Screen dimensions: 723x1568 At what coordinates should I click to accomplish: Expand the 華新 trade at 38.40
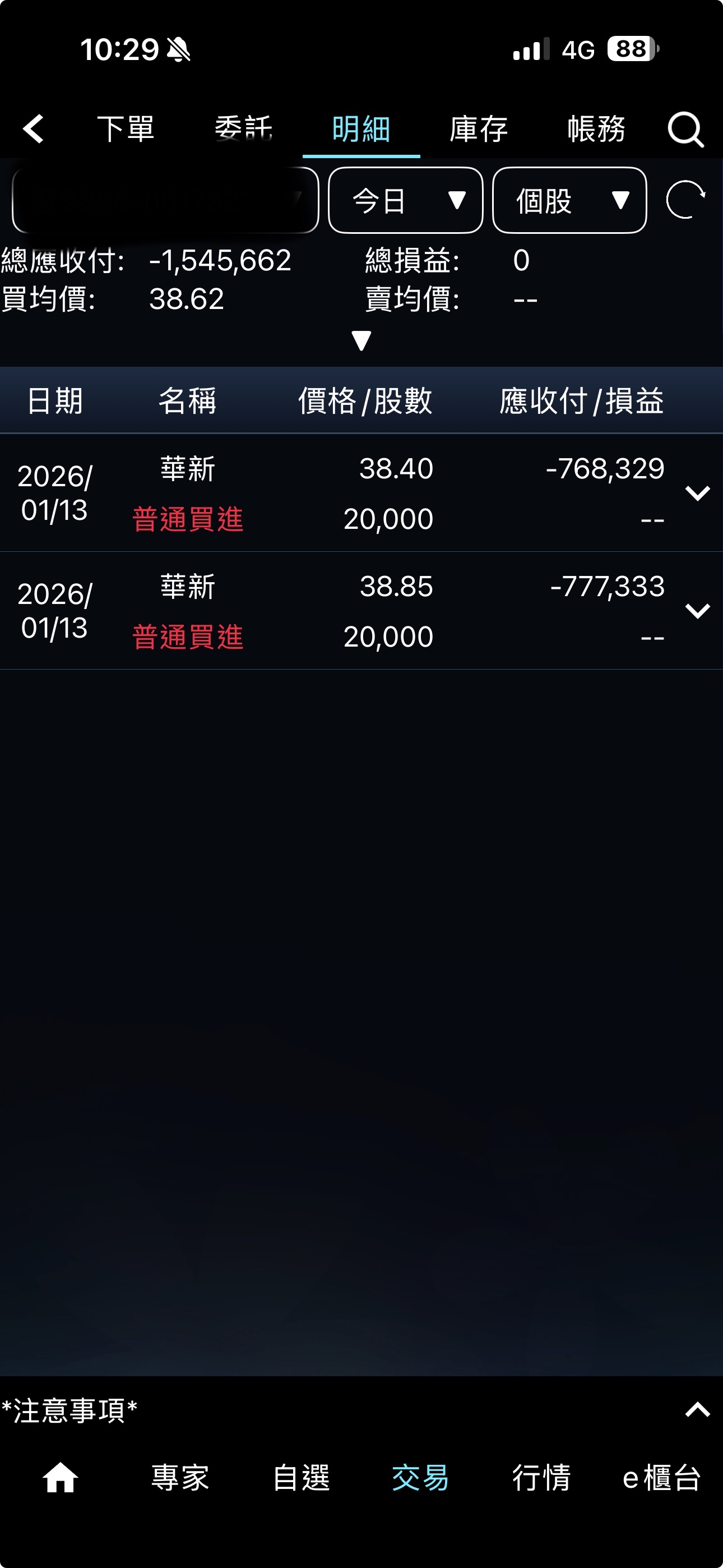coord(697,492)
